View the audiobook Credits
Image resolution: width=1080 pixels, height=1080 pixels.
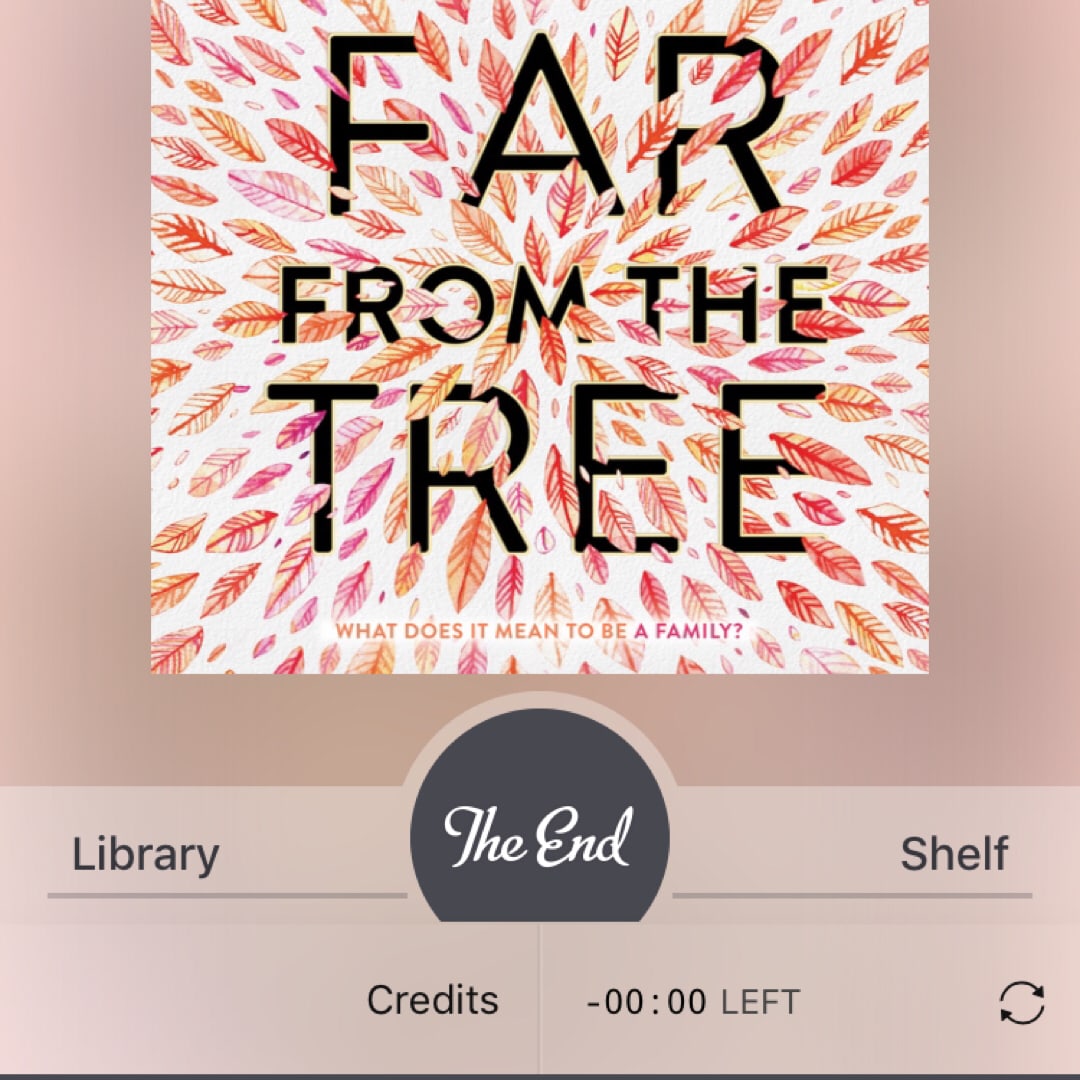tap(432, 1000)
